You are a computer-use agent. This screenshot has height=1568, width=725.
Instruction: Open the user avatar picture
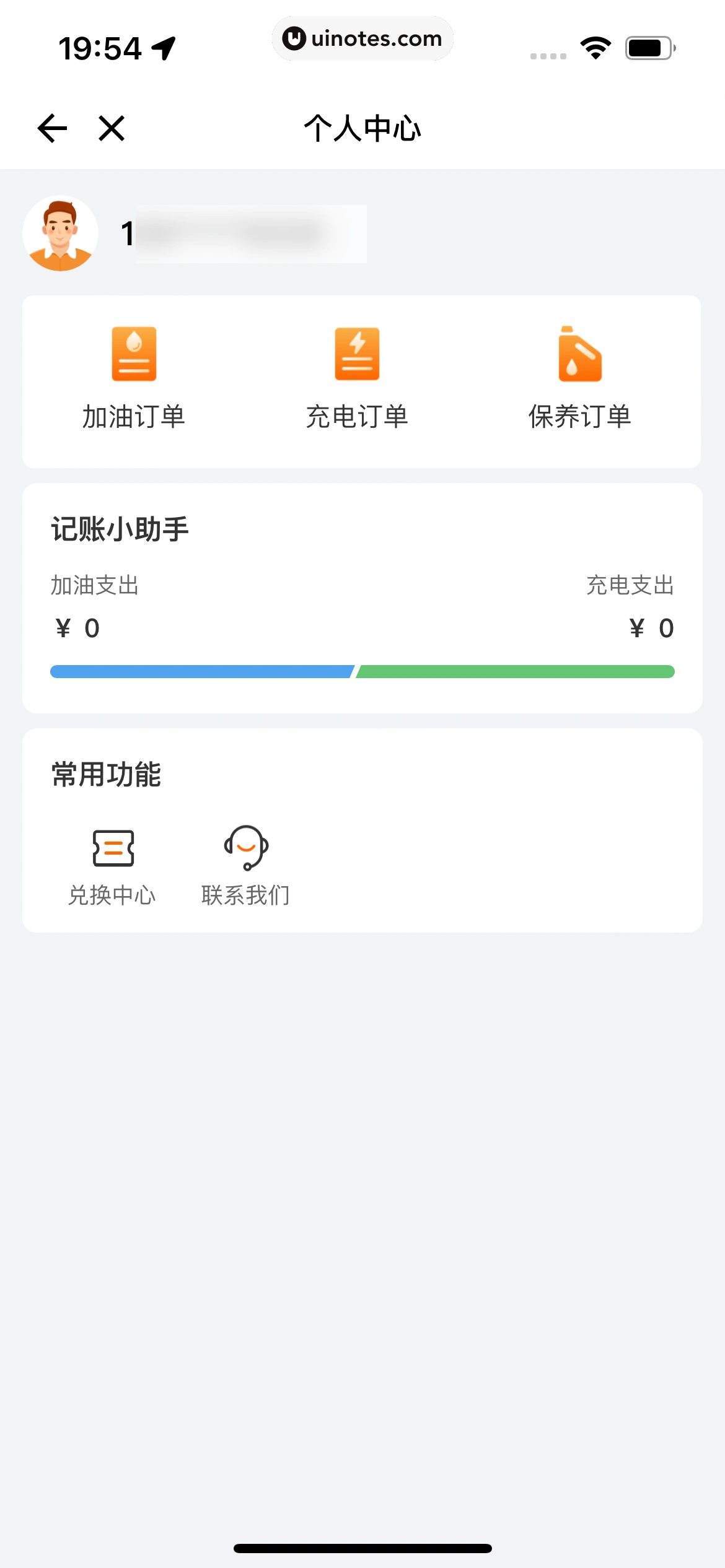(x=61, y=233)
